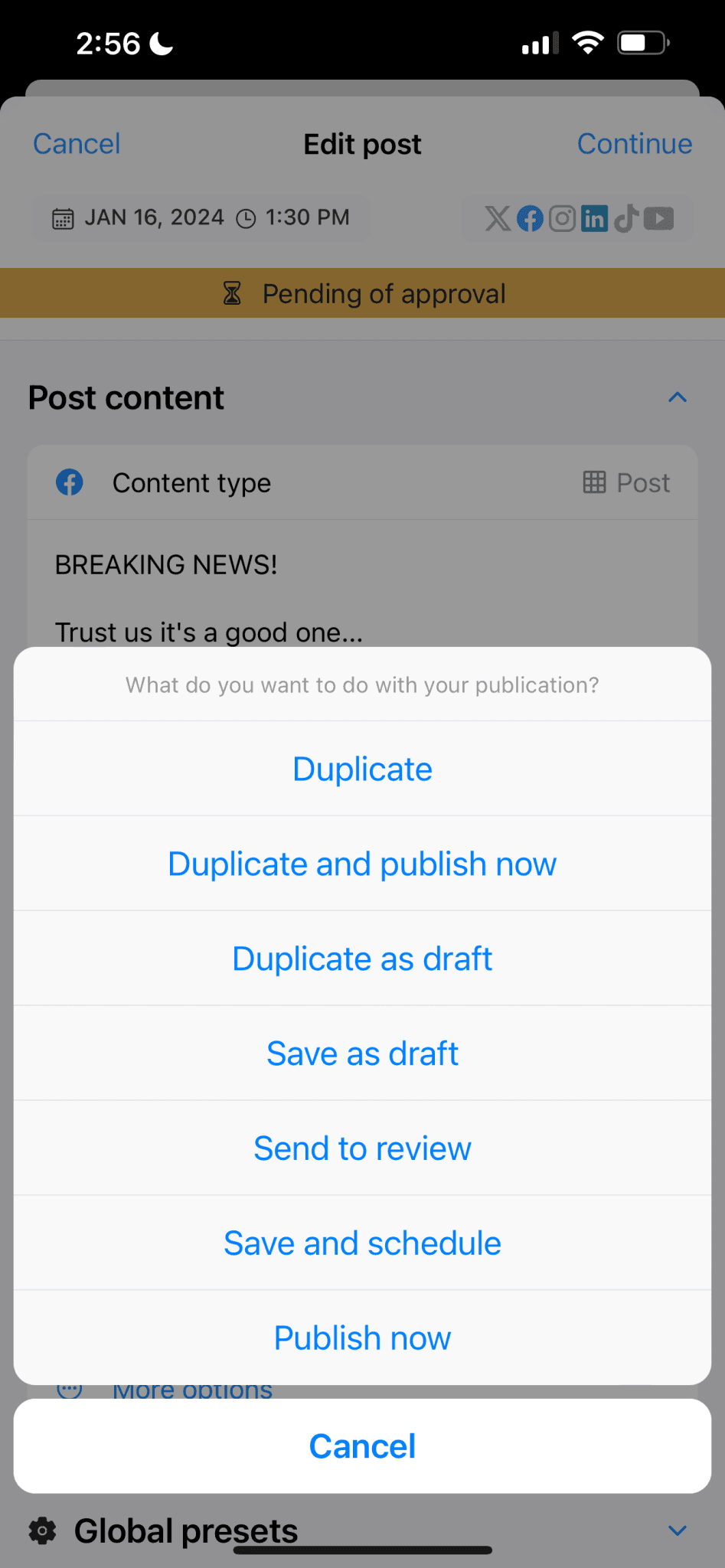The width and height of the screenshot is (725, 1568).
Task: Select the TikTok platform icon
Action: 626,218
